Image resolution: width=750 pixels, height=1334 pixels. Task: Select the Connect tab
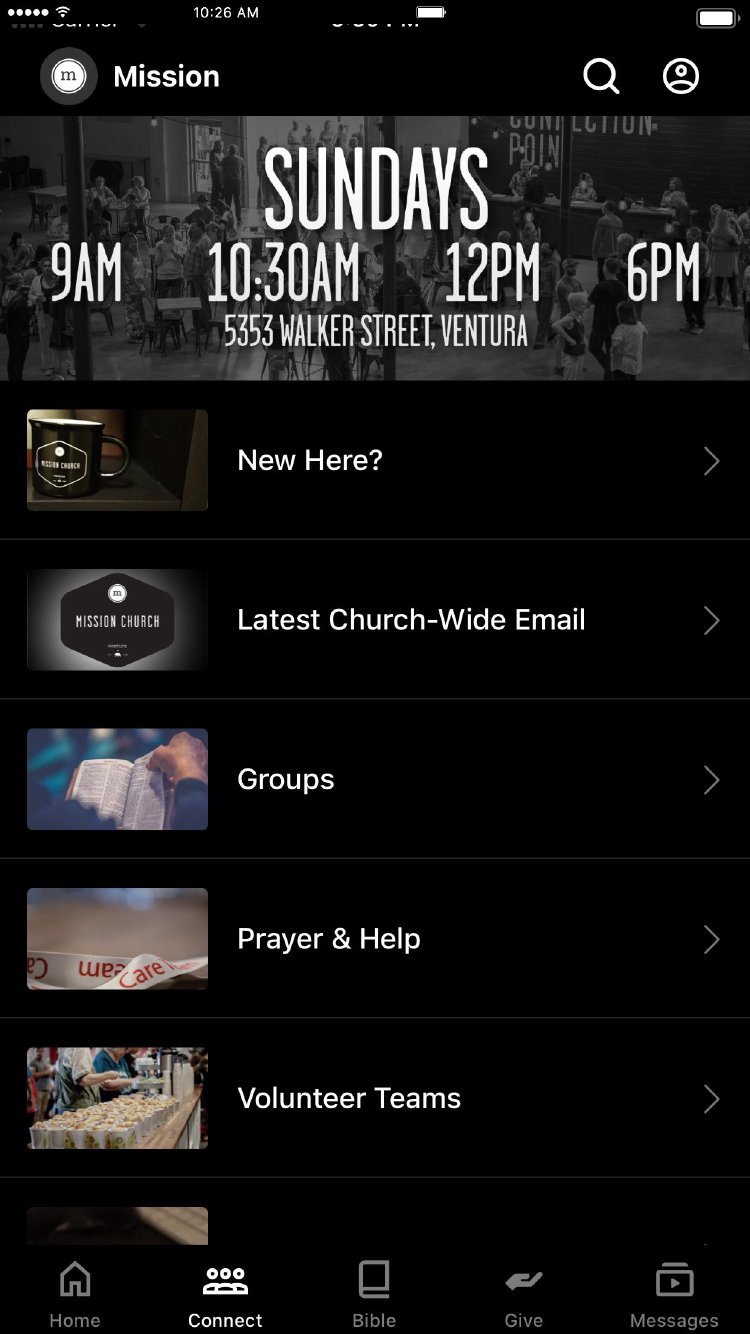click(225, 1294)
